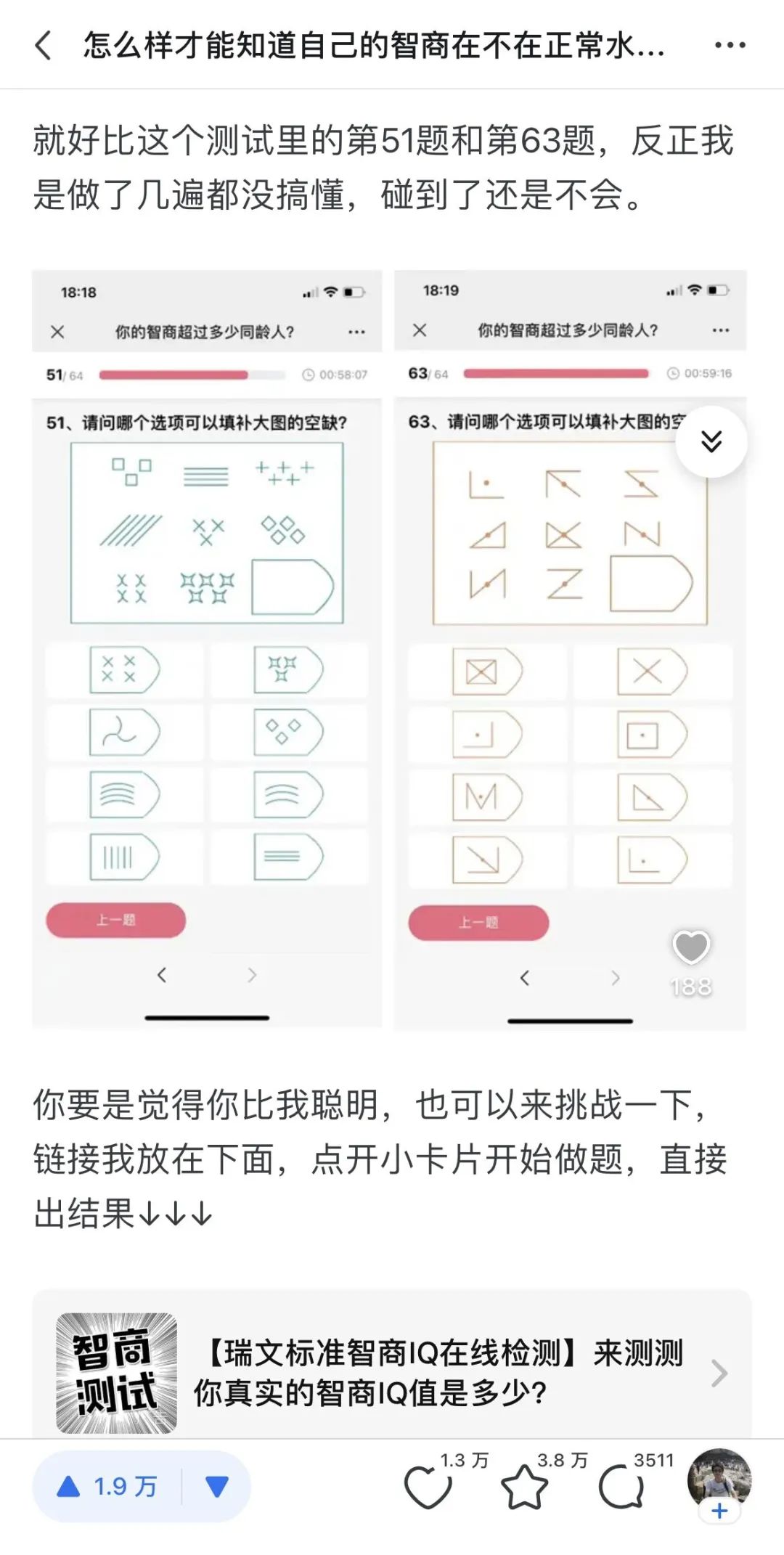
Task: Follow the author via the avatar plus
Action: point(719,1511)
